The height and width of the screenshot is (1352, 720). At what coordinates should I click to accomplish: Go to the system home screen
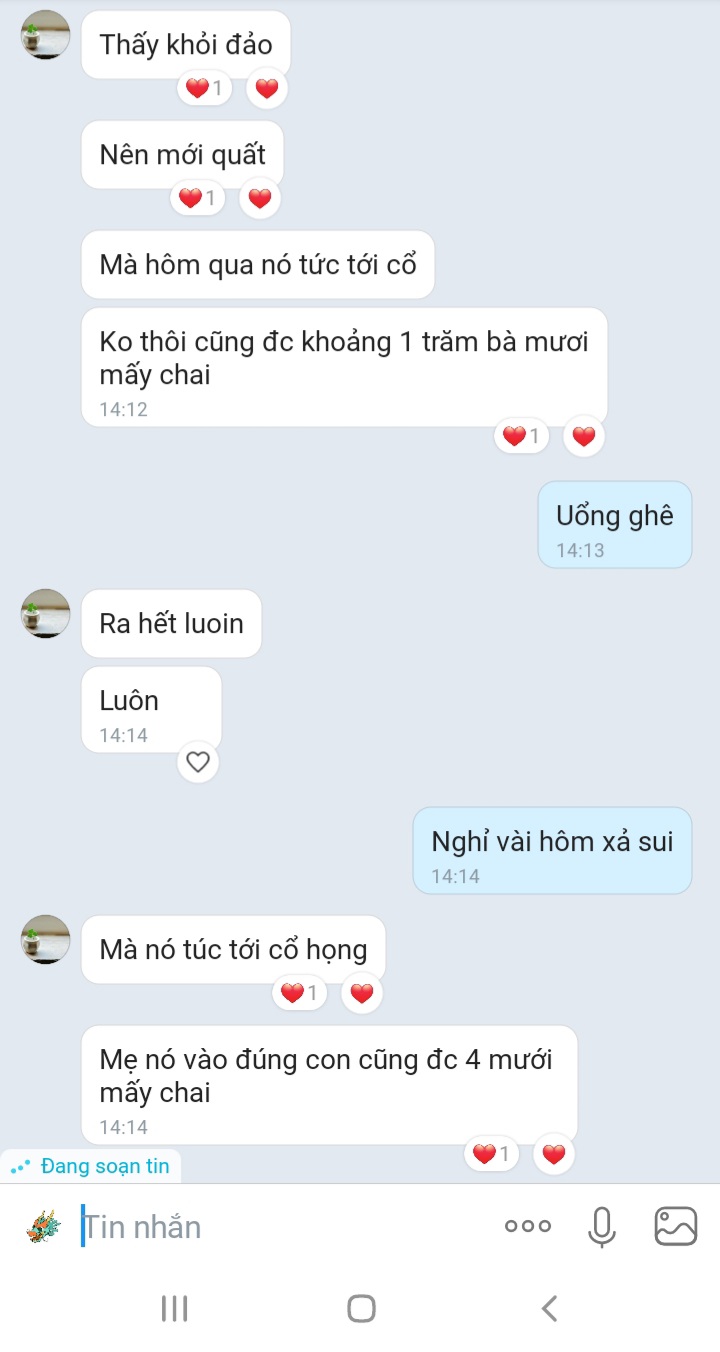pos(361,1308)
